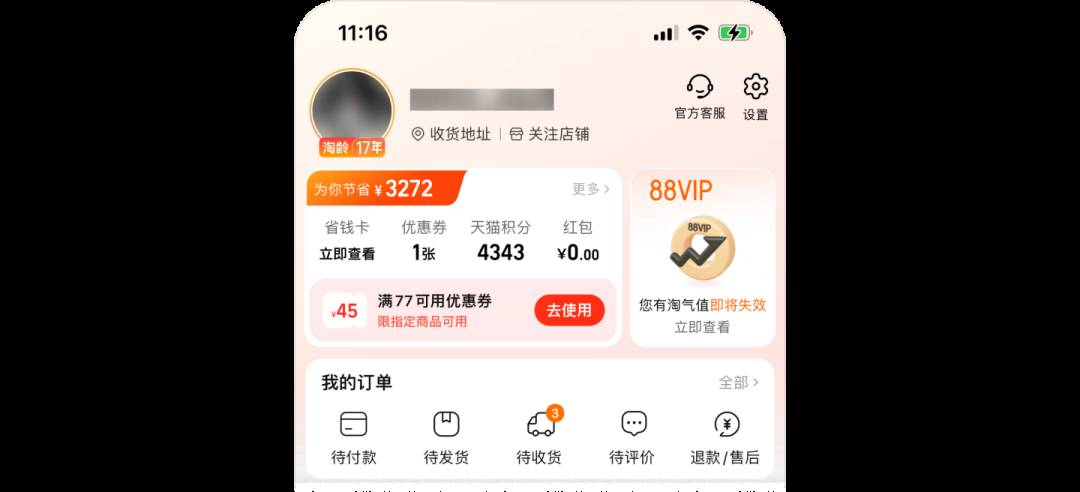
Task: Open 待发货 orders
Action: tap(446, 438)
